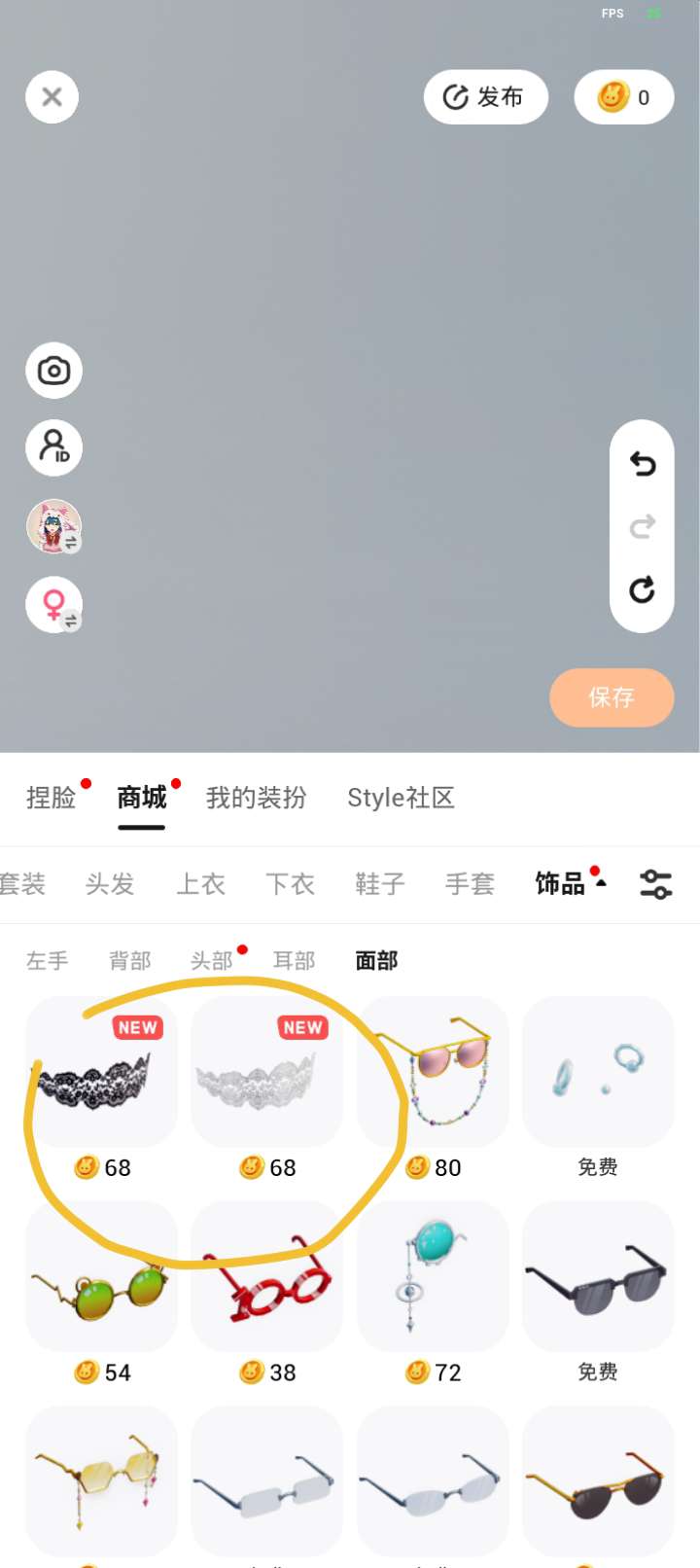Viewport: 700px width, 1568px height.
Task: Open the coin balance
Action: [624, 97]
